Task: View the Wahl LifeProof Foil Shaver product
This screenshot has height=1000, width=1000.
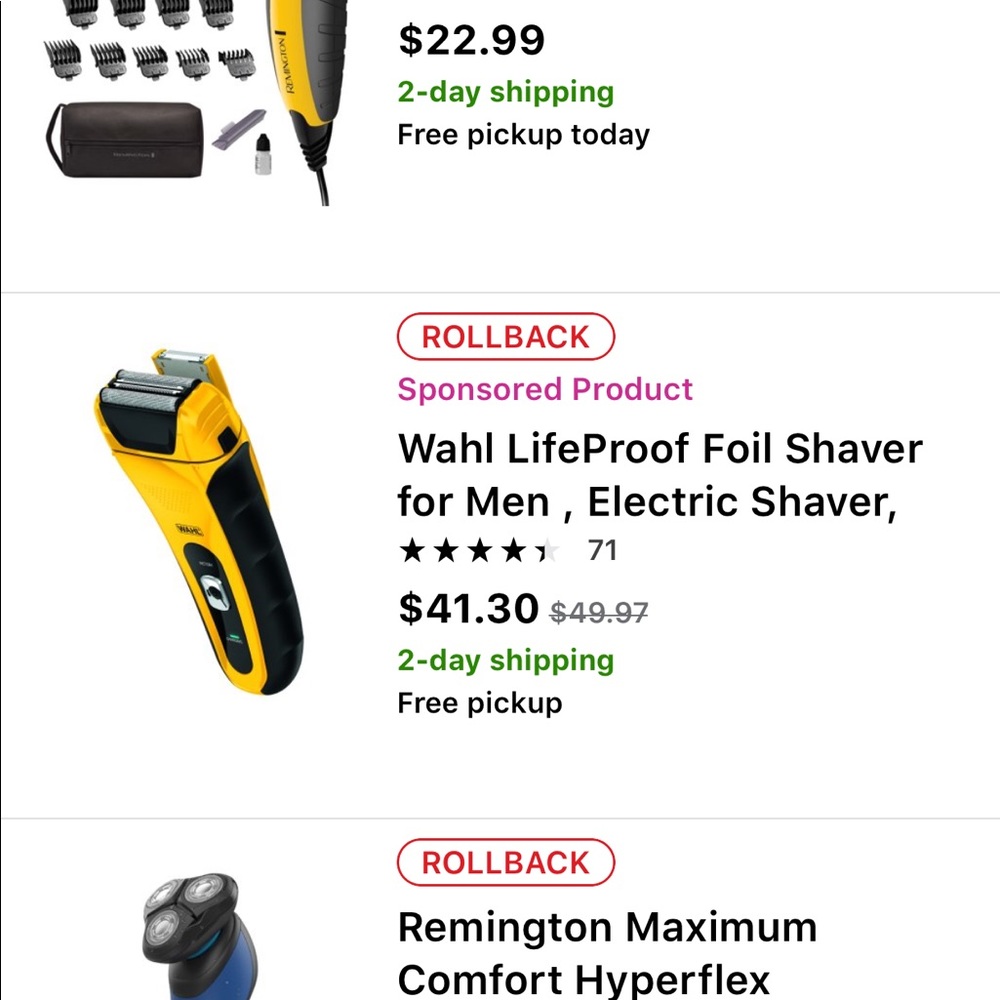Action: click(x=659, y=474)
